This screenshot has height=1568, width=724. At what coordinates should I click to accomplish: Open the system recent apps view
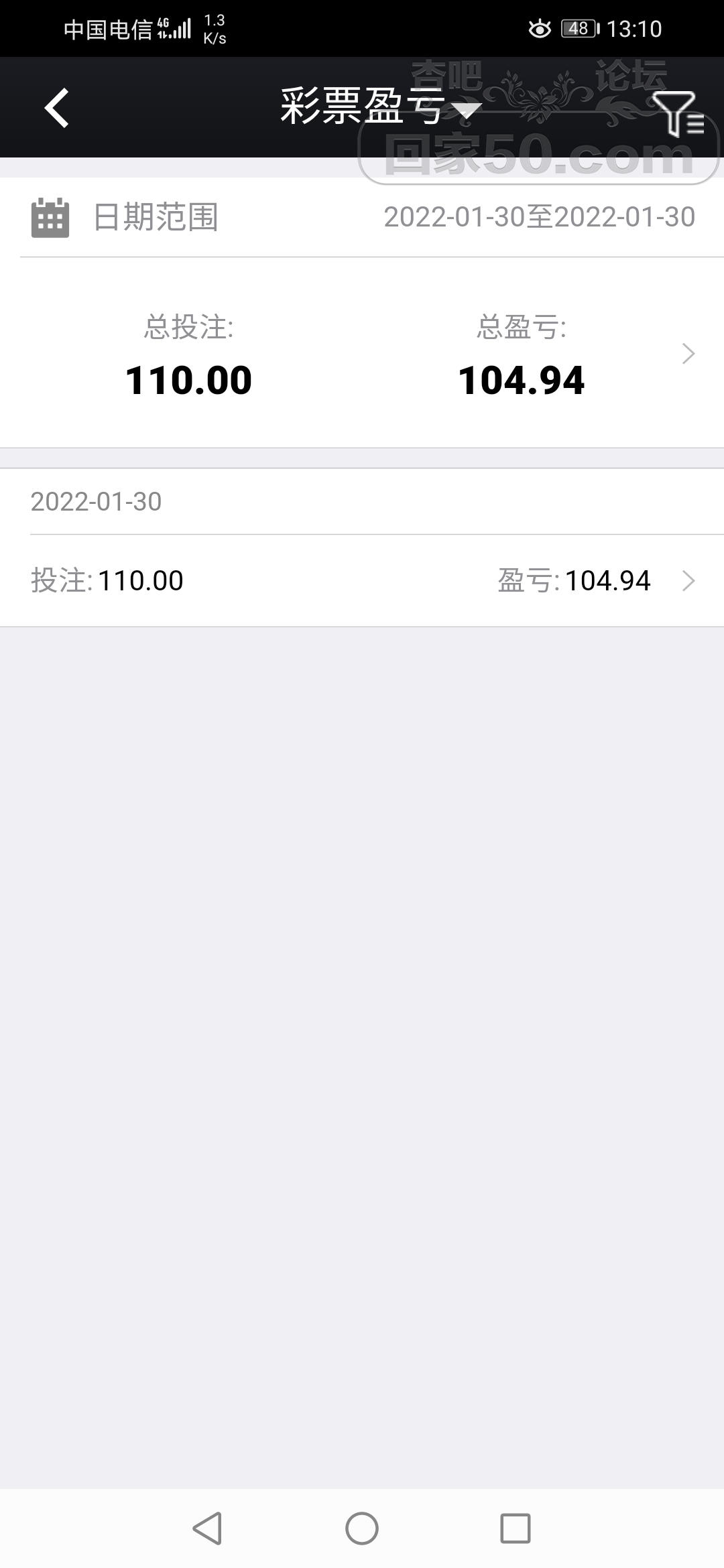pos(516,1528)
